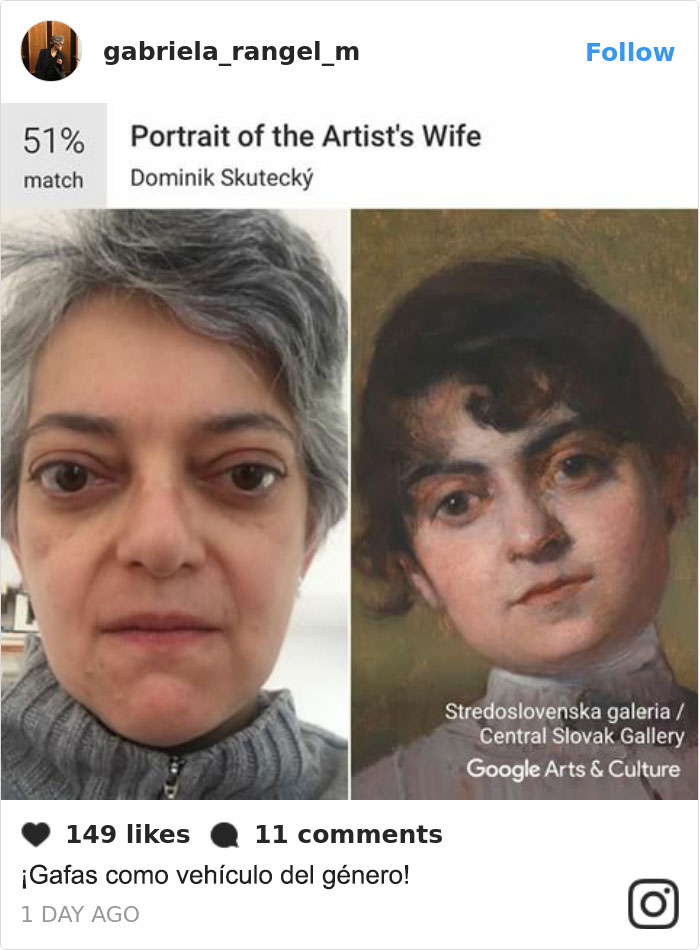Open the gabriela_rangel_m username link
The width and height of the screenshot is (700, 950).
231,52
